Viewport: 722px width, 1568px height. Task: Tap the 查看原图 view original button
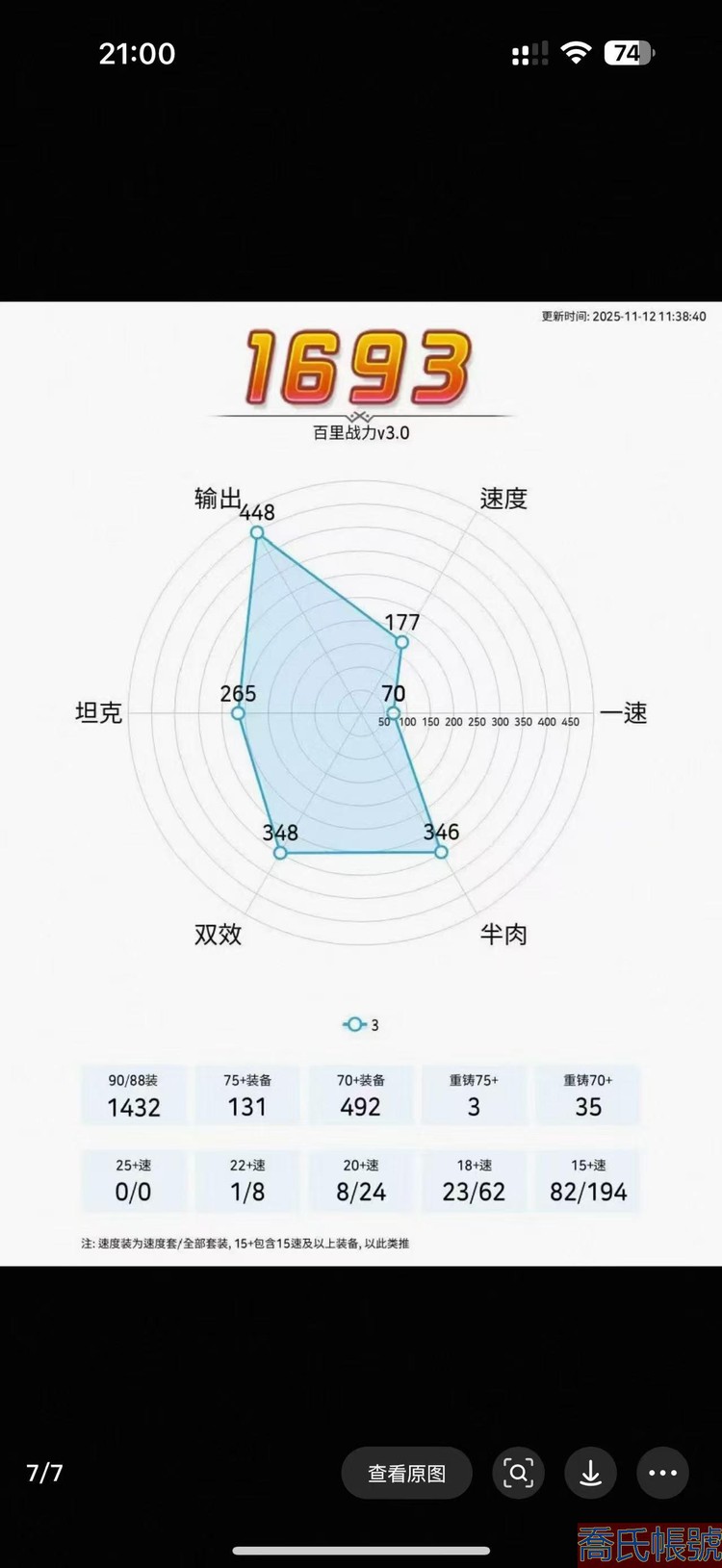[406, 1473]
